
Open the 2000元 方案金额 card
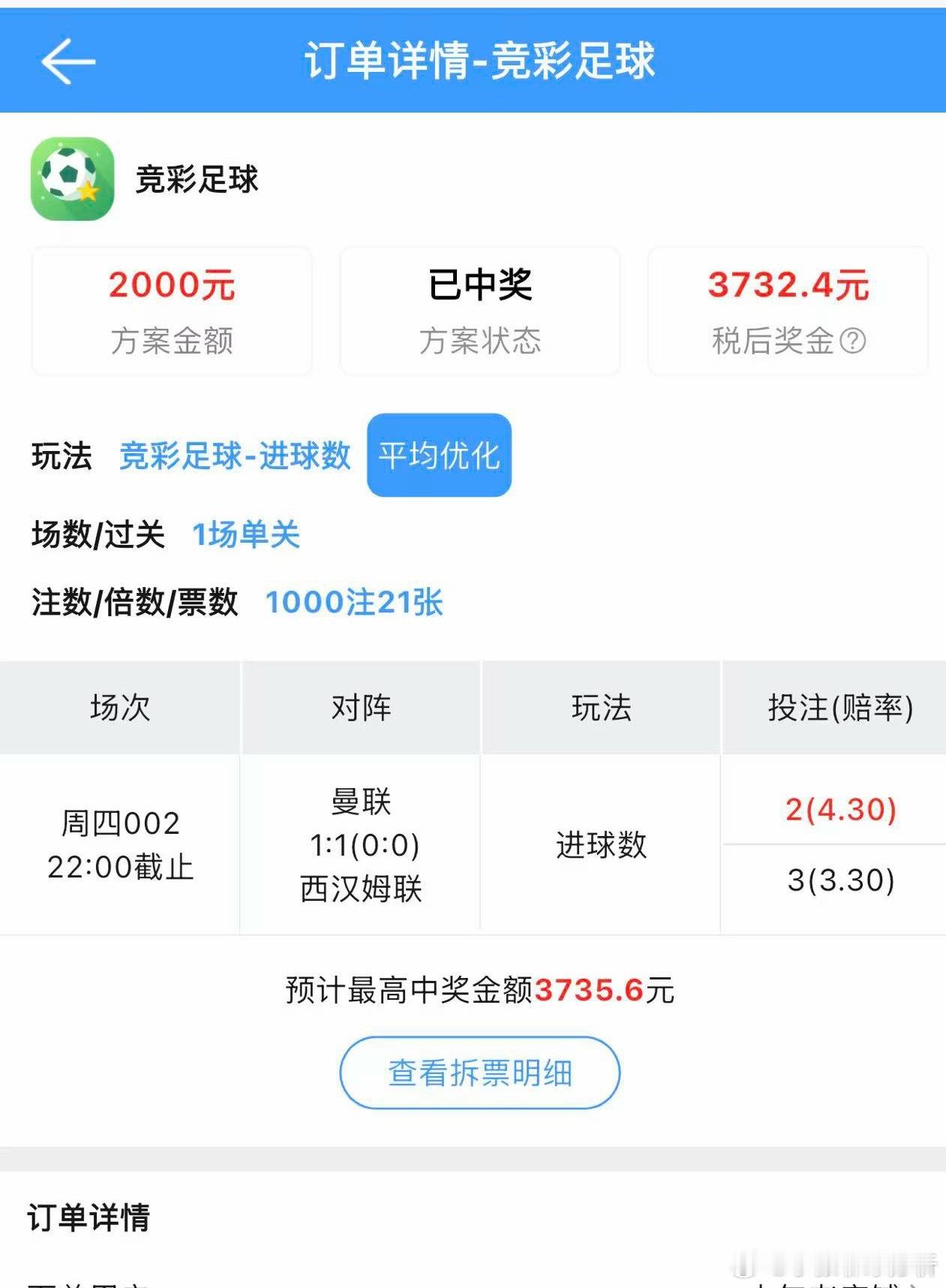click(x=171, y=311)
